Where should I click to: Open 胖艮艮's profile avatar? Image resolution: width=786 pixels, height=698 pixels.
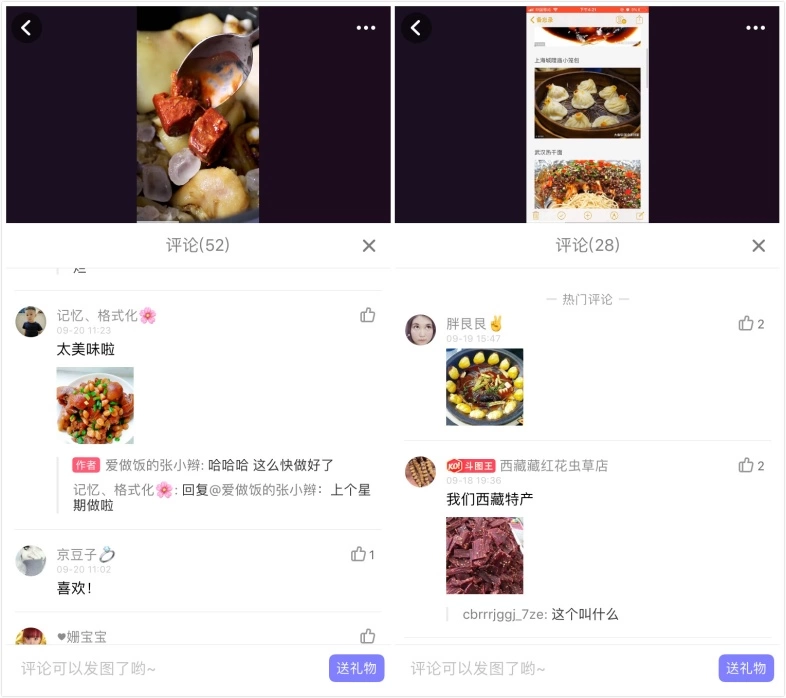coord(420,329)
